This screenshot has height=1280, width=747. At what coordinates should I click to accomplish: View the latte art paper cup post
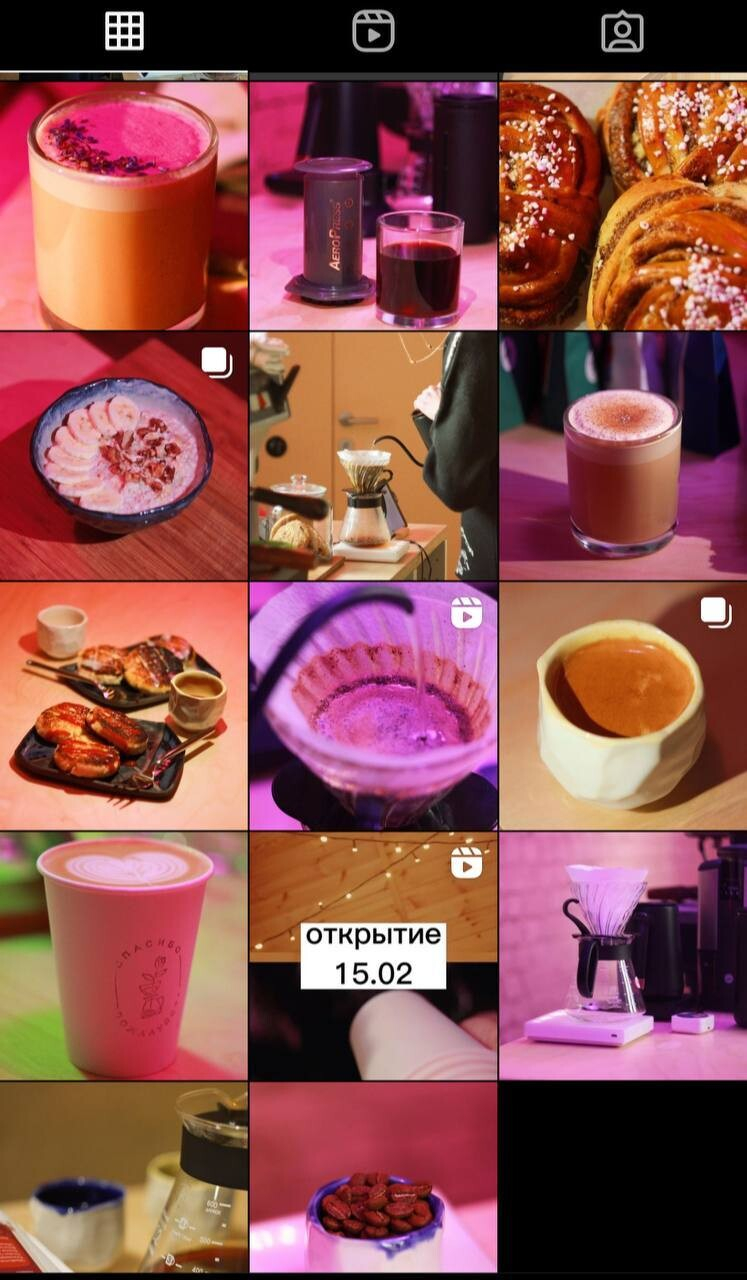tap(123, 956)
